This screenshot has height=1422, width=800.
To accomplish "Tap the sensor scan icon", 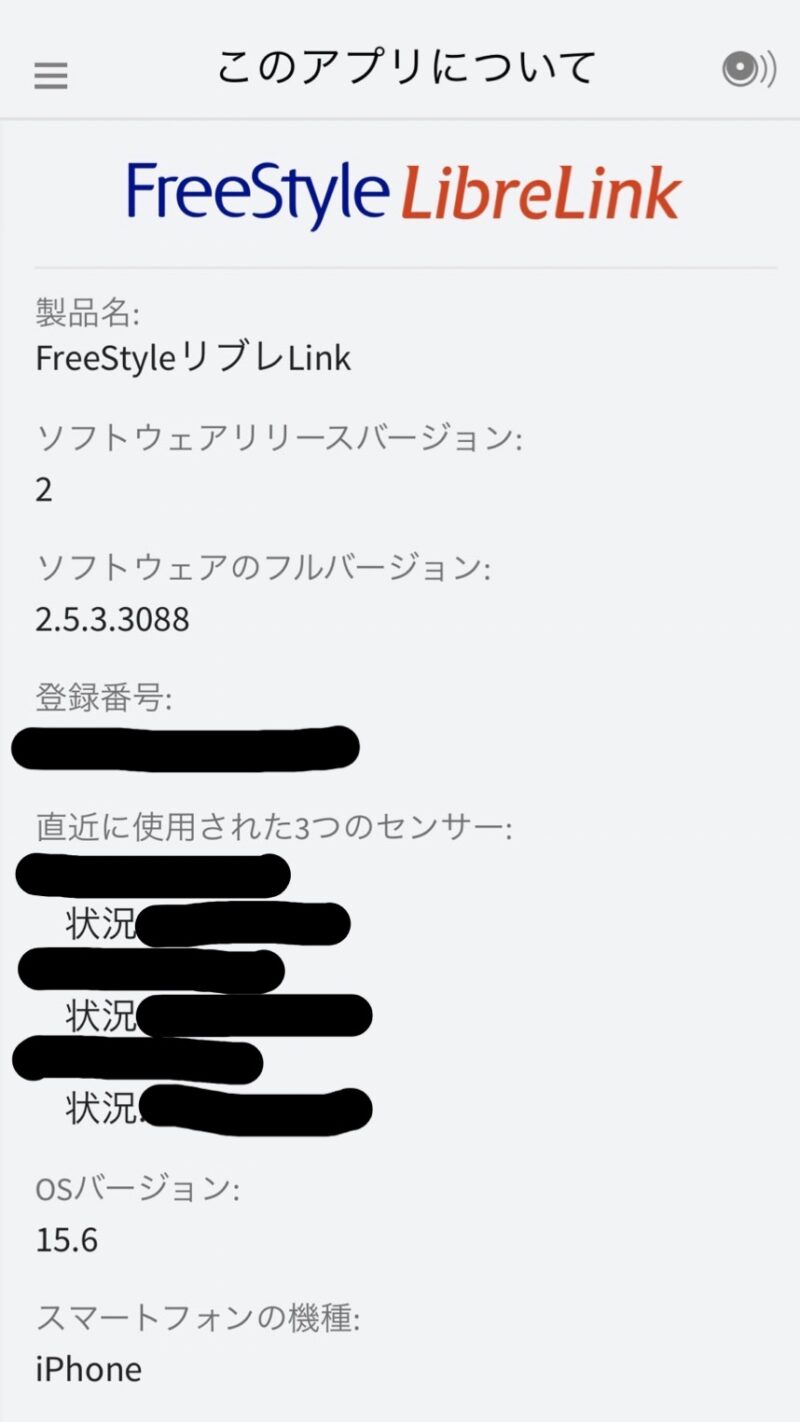I will click(x=749, y=69).
